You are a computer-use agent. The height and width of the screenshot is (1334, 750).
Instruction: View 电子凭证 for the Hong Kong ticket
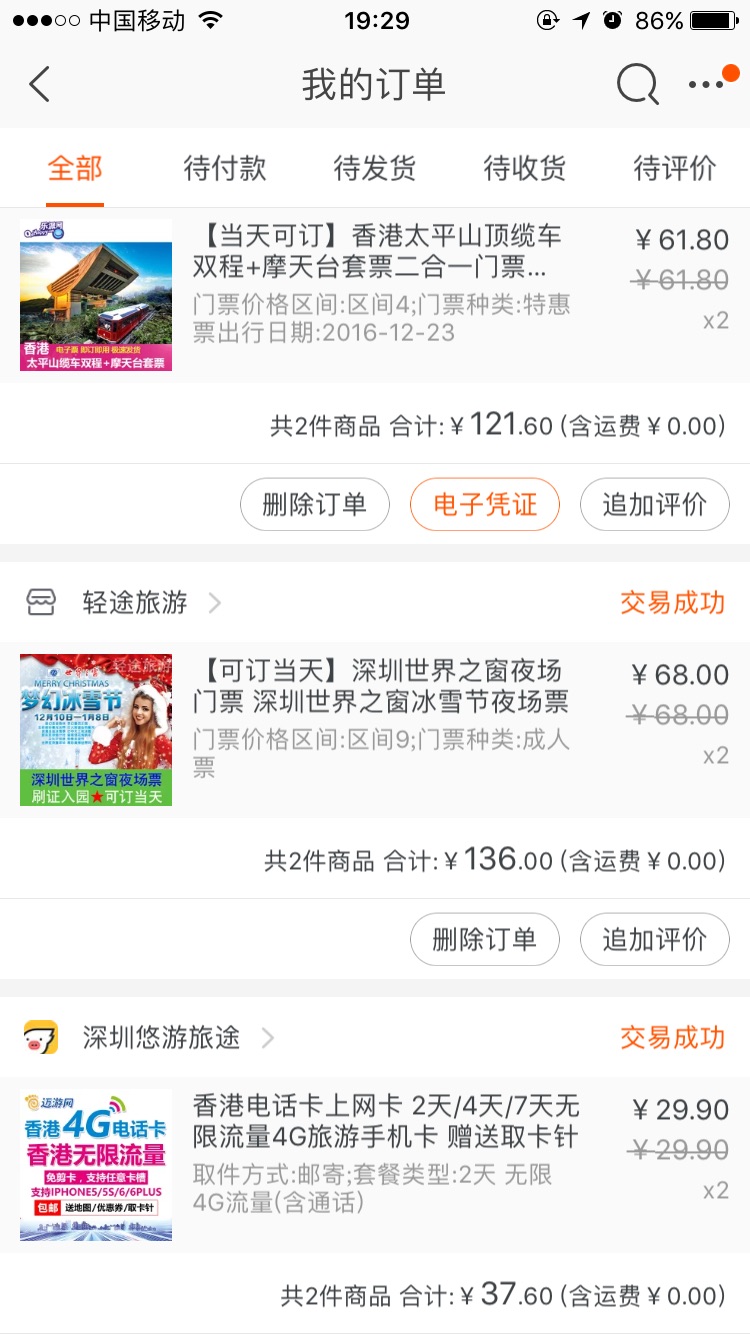coord(485,504)
